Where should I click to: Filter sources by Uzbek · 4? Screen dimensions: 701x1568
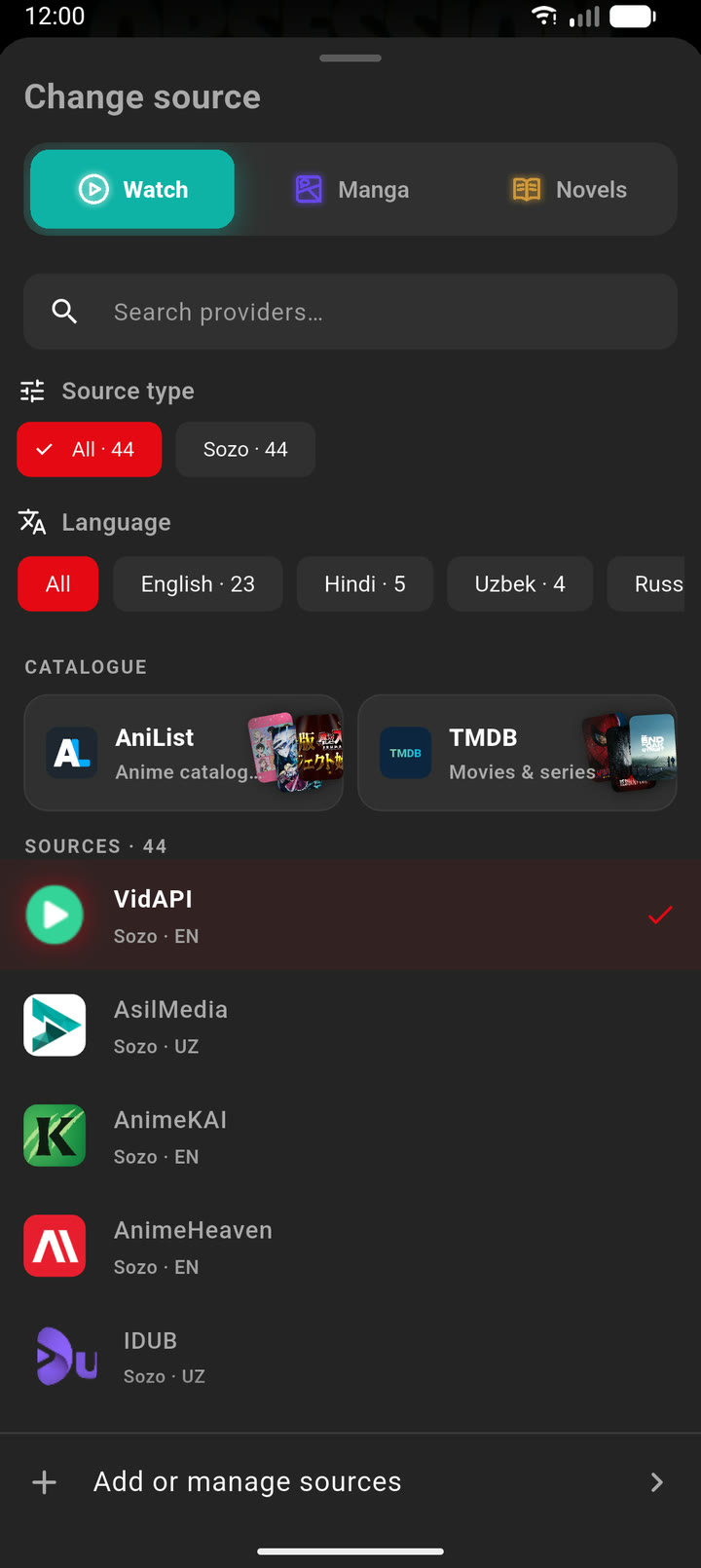520,584
